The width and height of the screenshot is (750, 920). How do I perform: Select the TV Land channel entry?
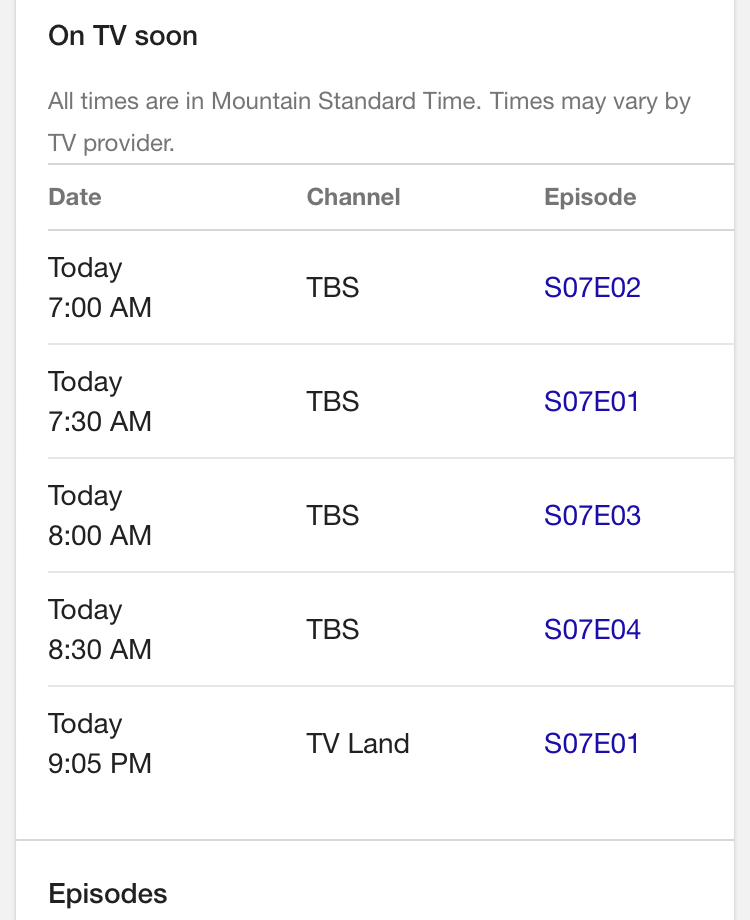coord(357,743)
